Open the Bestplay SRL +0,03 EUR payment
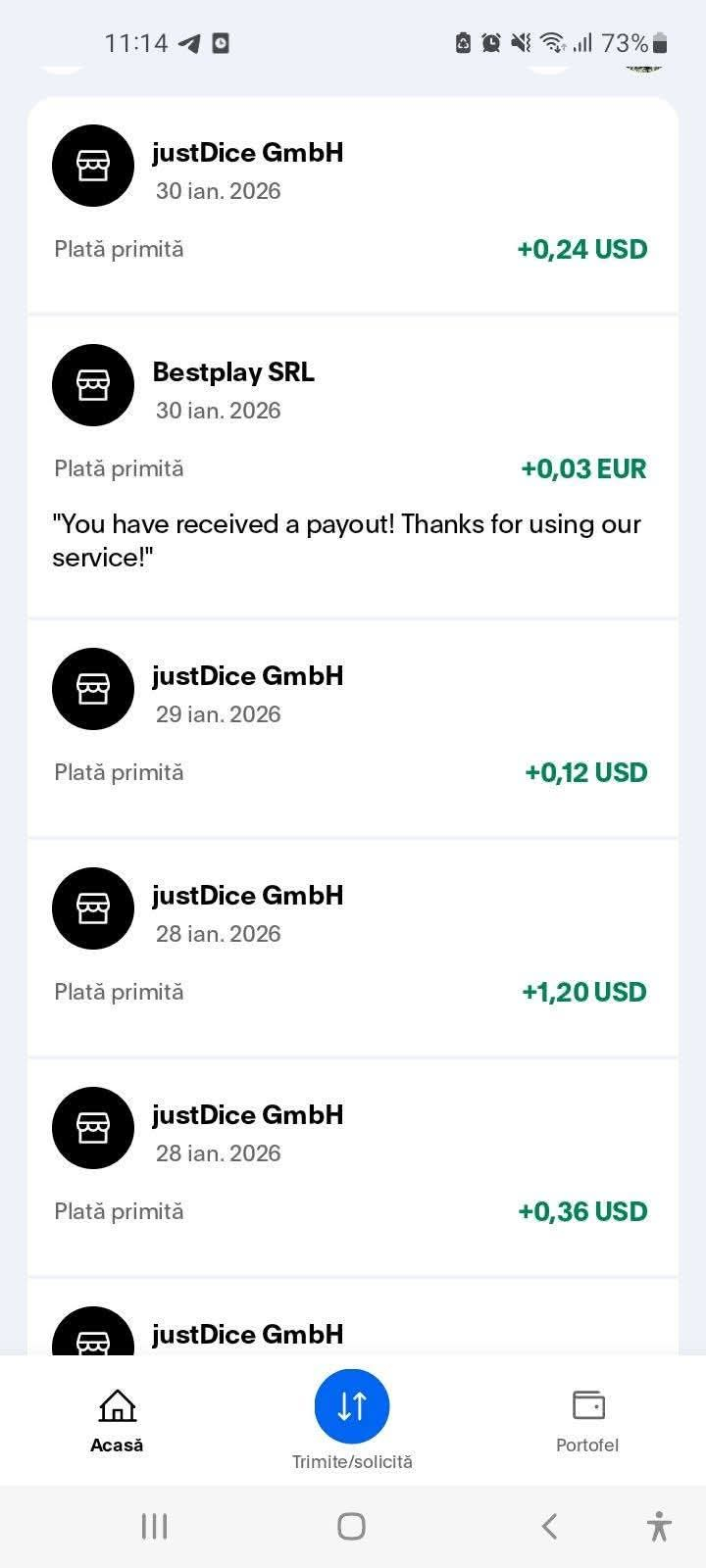This screenshot has height=1568, width=706. click(352, 465)
